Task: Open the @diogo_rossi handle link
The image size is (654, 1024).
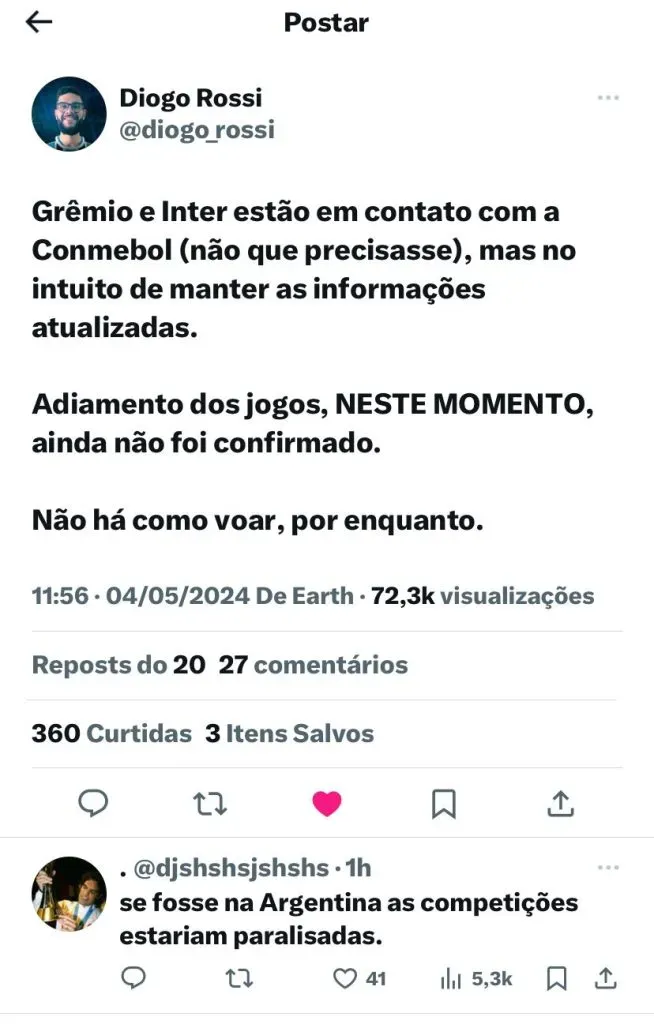Action: [x=196, y=130]
